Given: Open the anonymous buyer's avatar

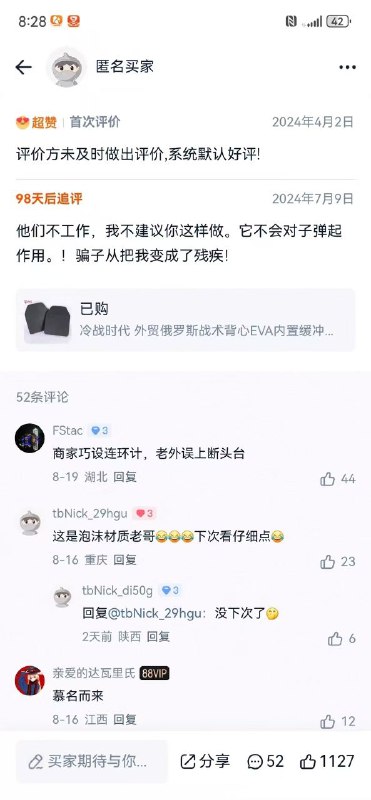Looking at the screenshot, I should coord(66,67).
